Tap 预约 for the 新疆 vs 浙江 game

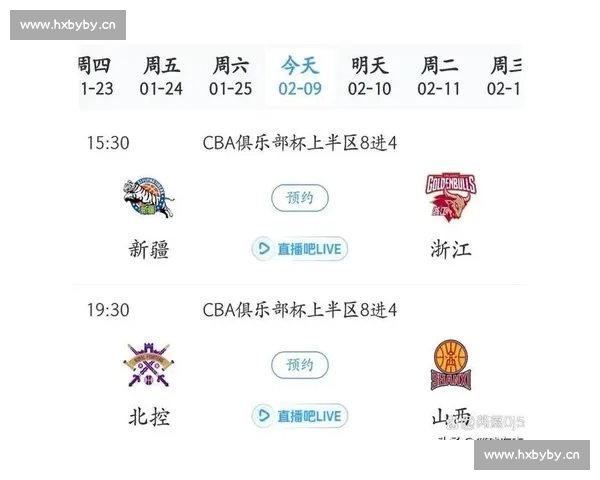click(x=300, y=198)
